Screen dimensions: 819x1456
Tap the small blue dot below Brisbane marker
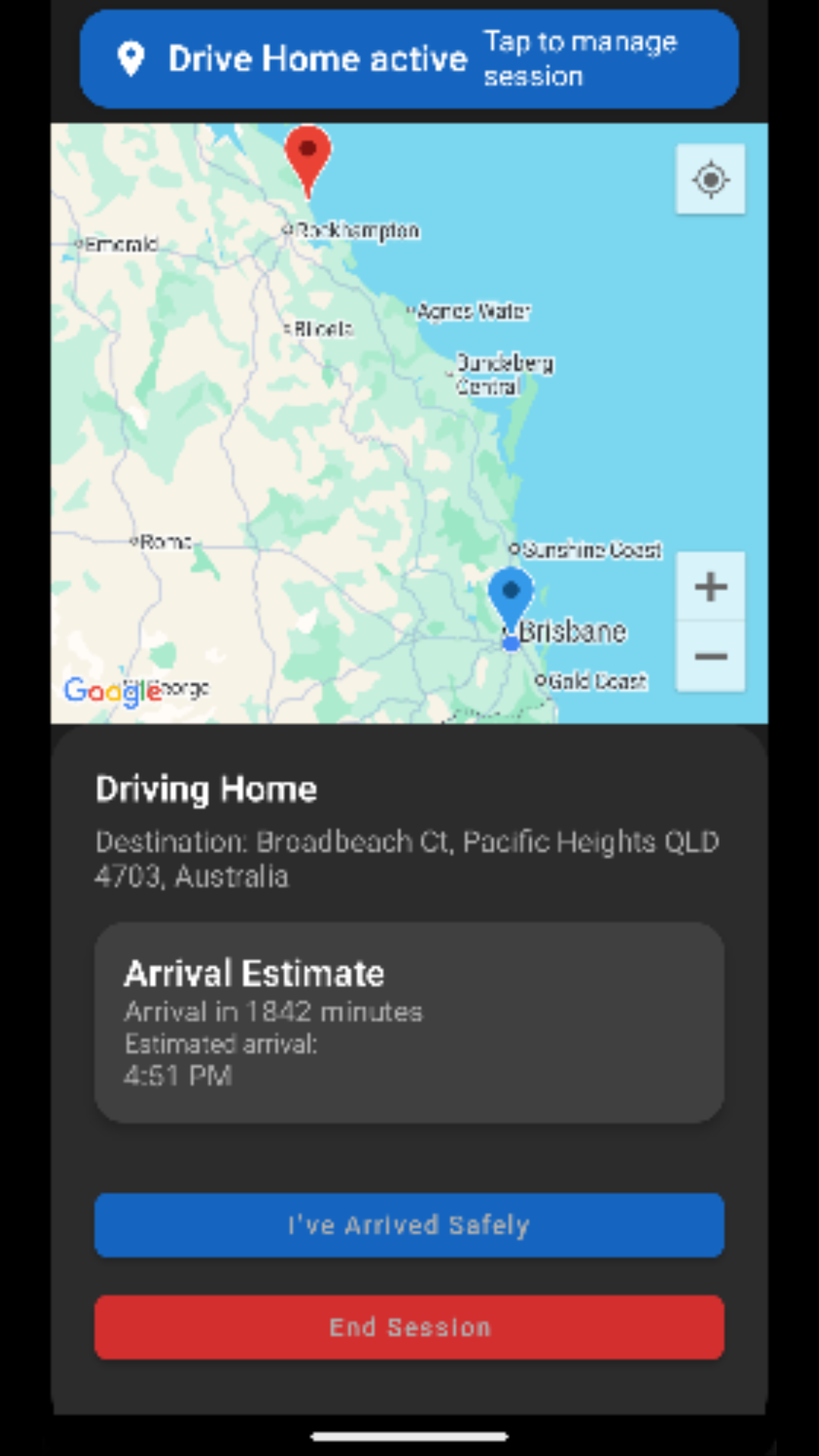[x=510, y=643]
